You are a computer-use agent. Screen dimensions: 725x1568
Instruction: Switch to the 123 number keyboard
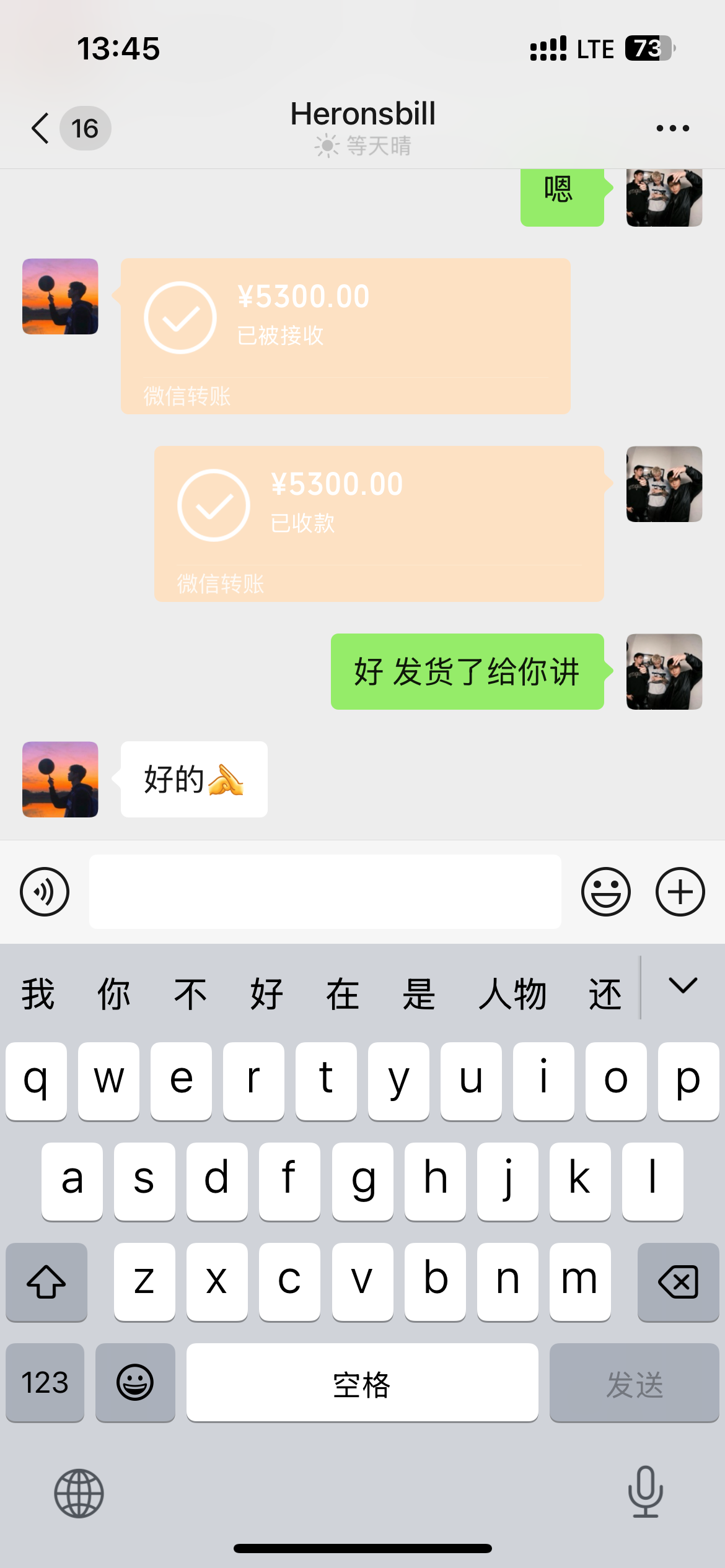click(x=45, y=1382)
